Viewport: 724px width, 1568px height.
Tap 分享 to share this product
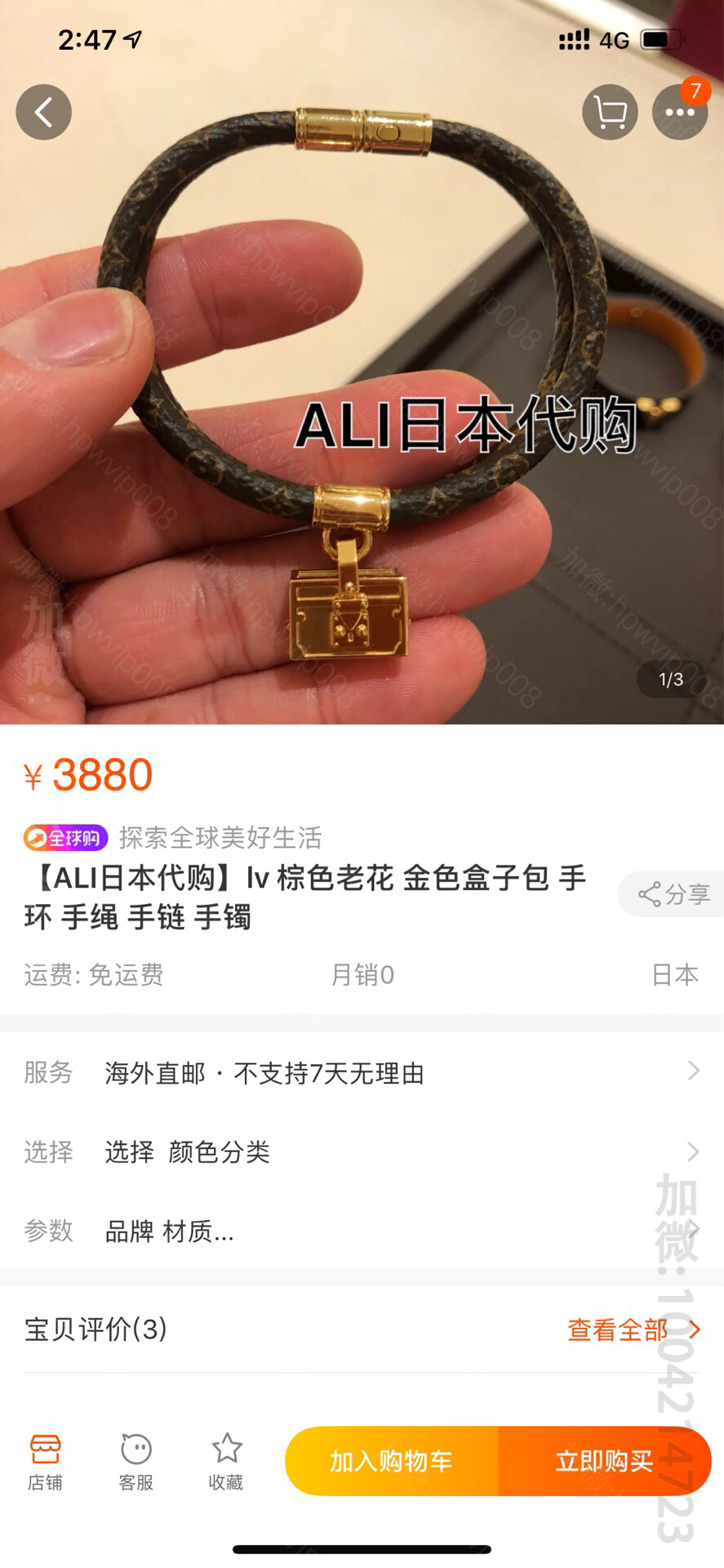[x=673, y=894]
